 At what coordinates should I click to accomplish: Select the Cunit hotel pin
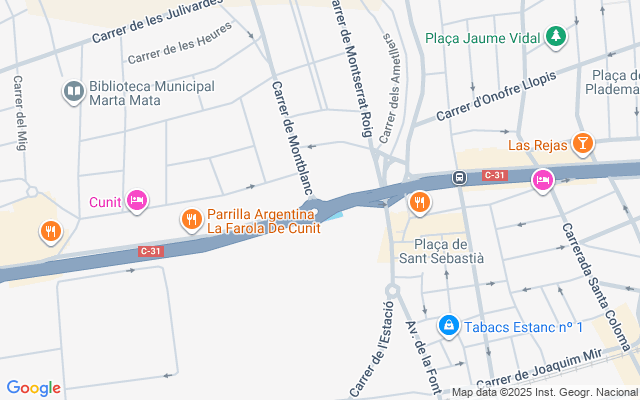[x=138, y=202]
